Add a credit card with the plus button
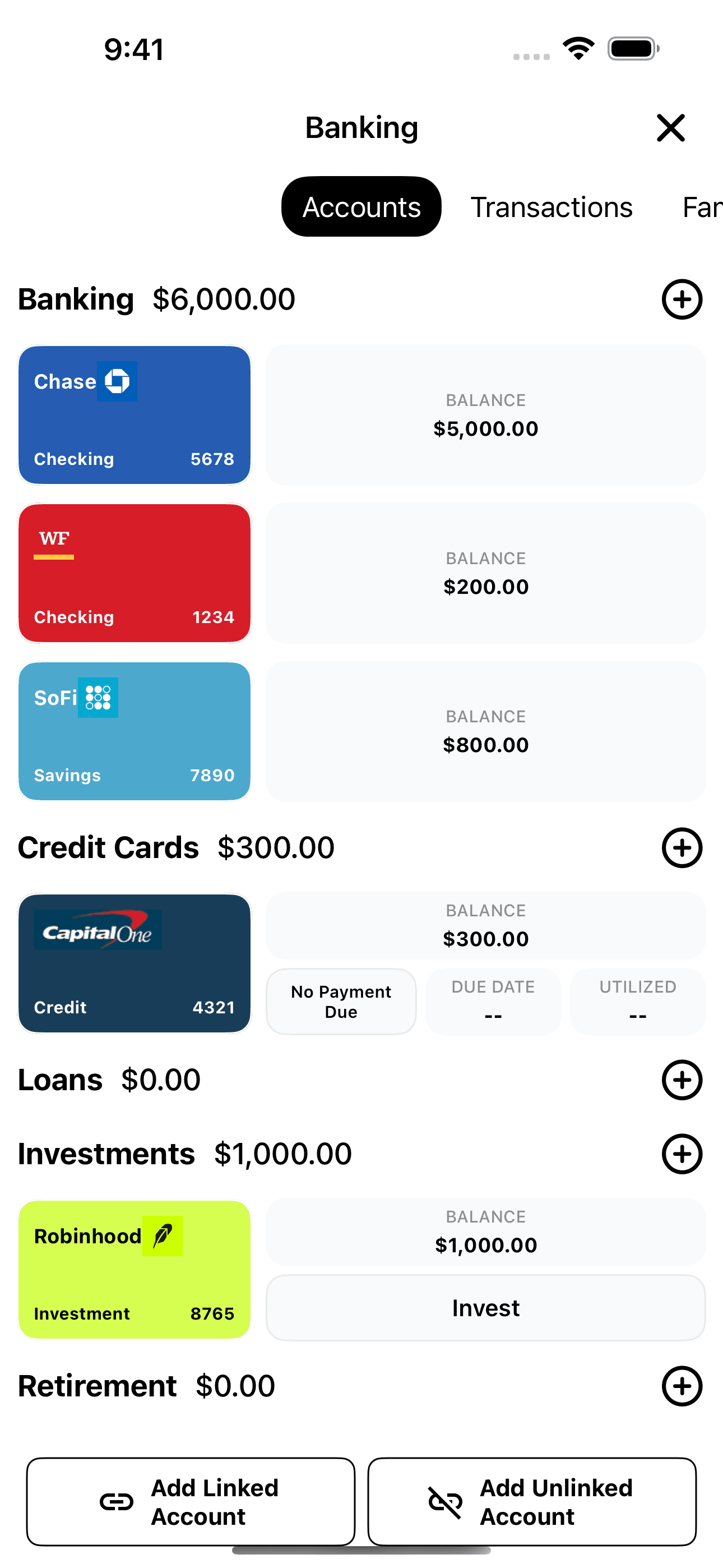Viewport: 723px width, 1568px height. click(x=682, y=847)
